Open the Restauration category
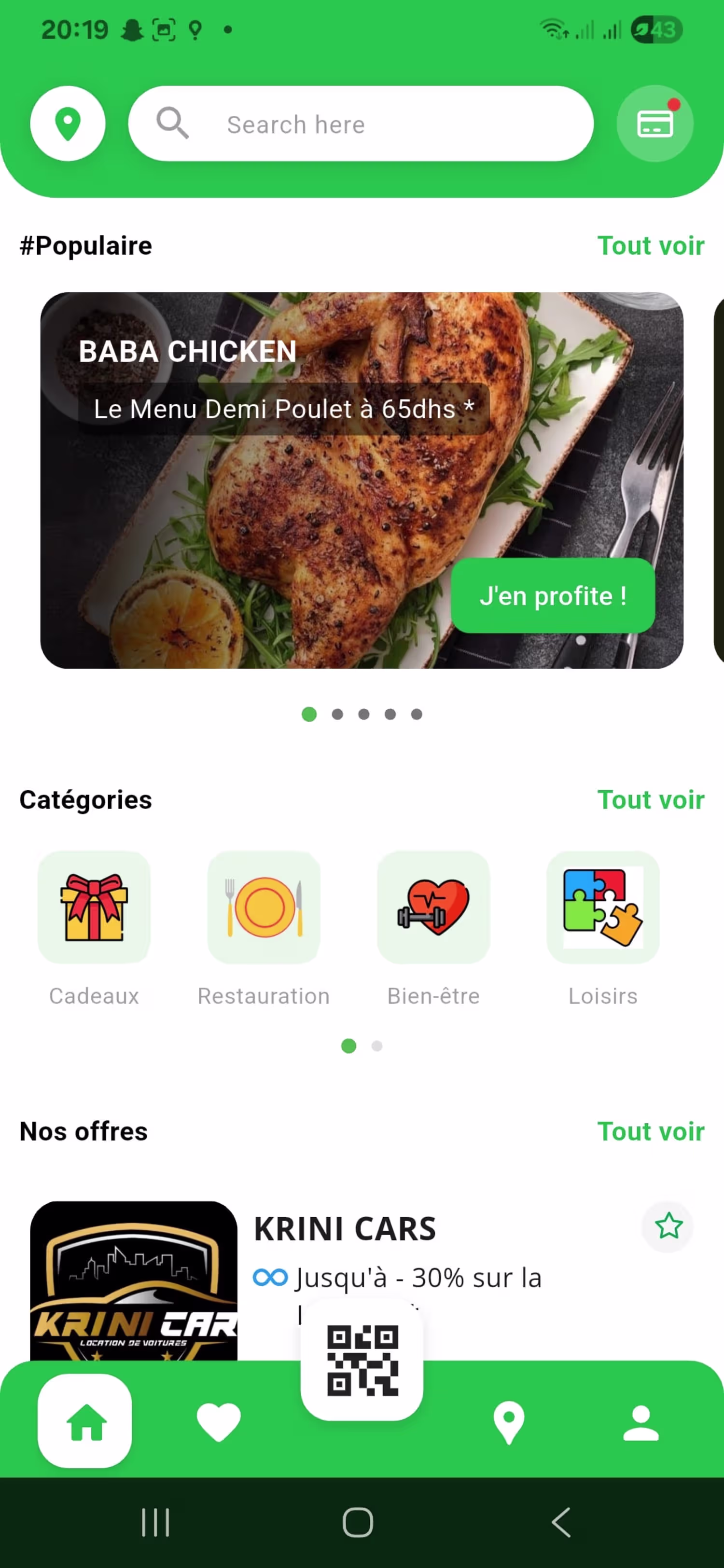Image resolution: width=724 pixels, height=1568 pixels. 264,908
